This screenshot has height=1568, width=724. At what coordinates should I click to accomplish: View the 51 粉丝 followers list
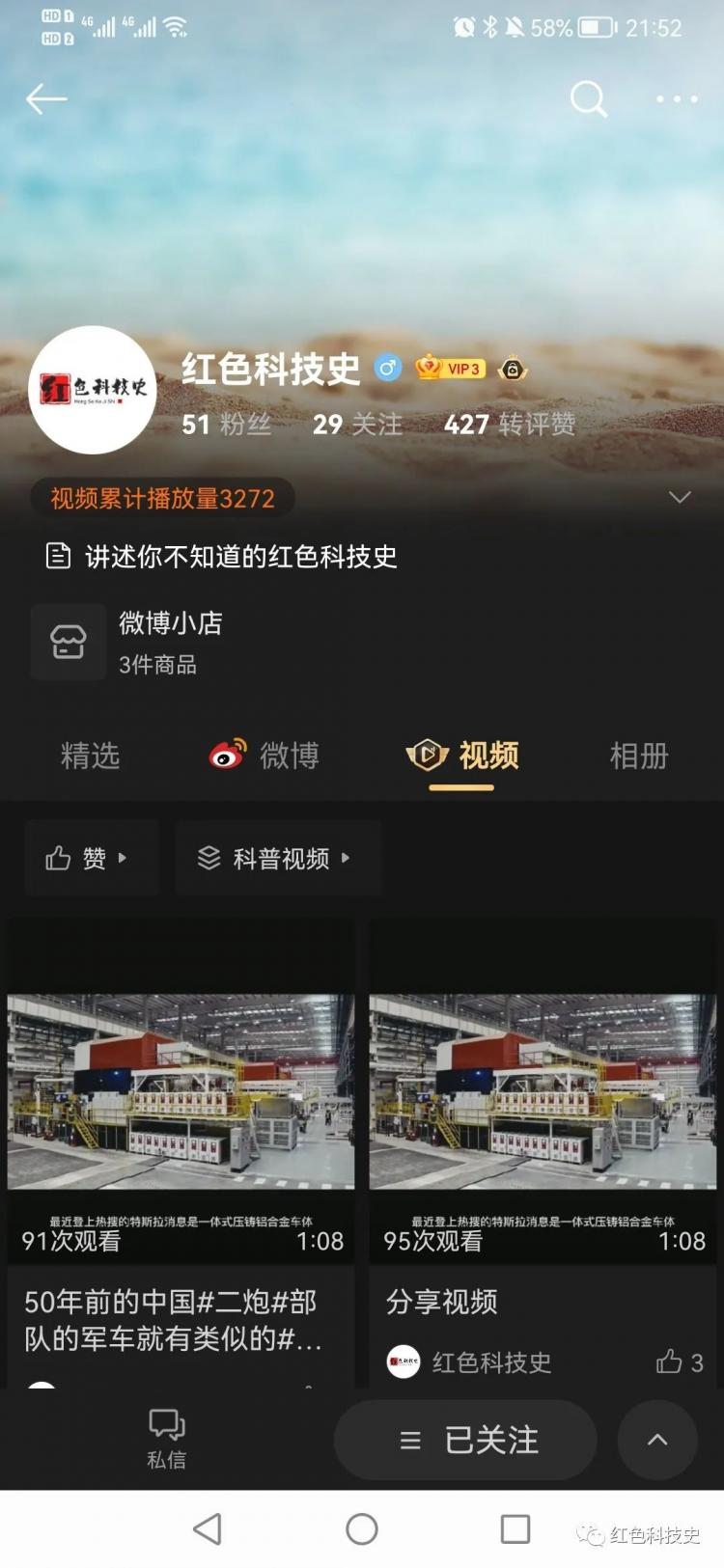(226, 425)
